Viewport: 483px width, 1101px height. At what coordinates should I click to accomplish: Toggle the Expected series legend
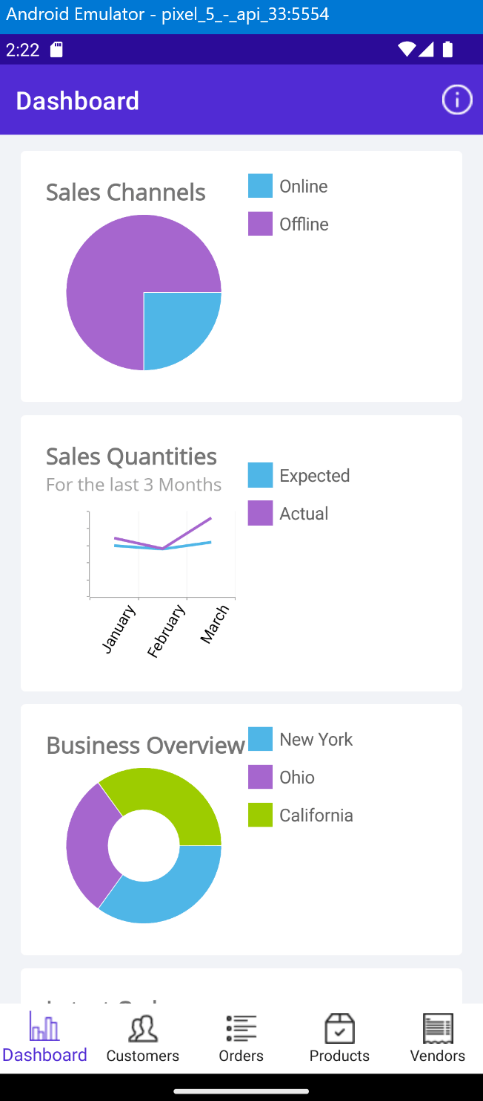coord(299,475)
